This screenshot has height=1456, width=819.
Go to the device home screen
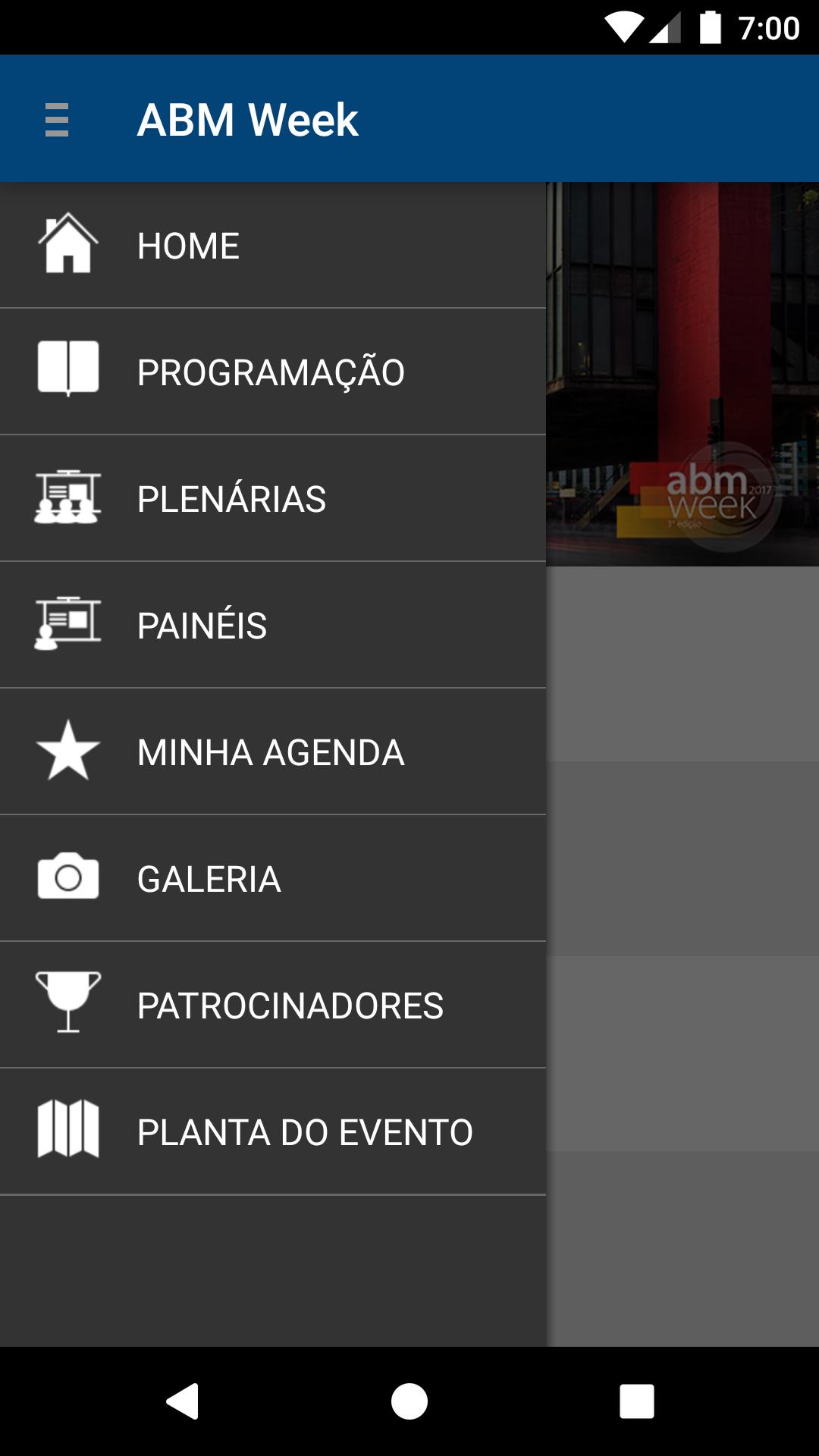pyautogui.click(x=409, y=1401)
